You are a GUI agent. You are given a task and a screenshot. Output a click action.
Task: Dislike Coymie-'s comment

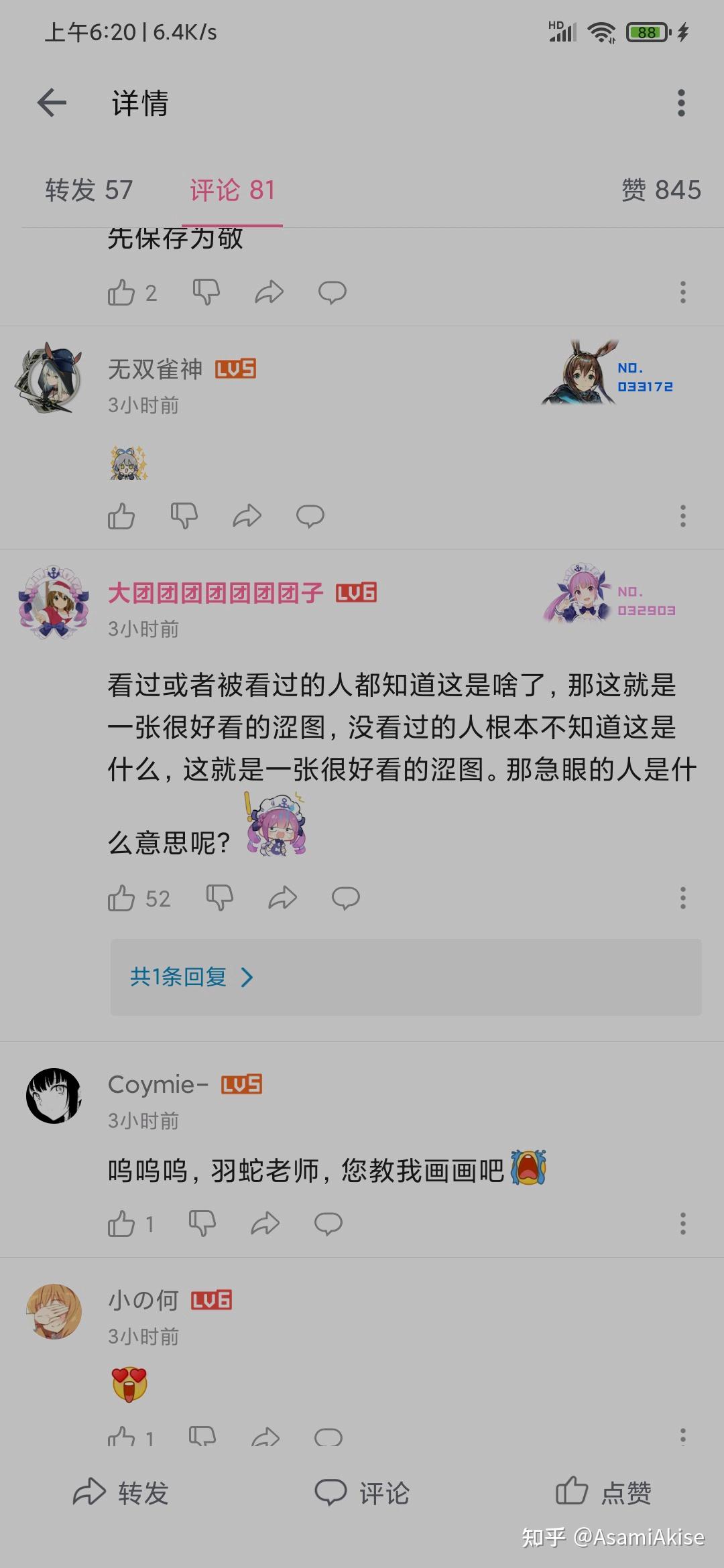click(202, 1224)
